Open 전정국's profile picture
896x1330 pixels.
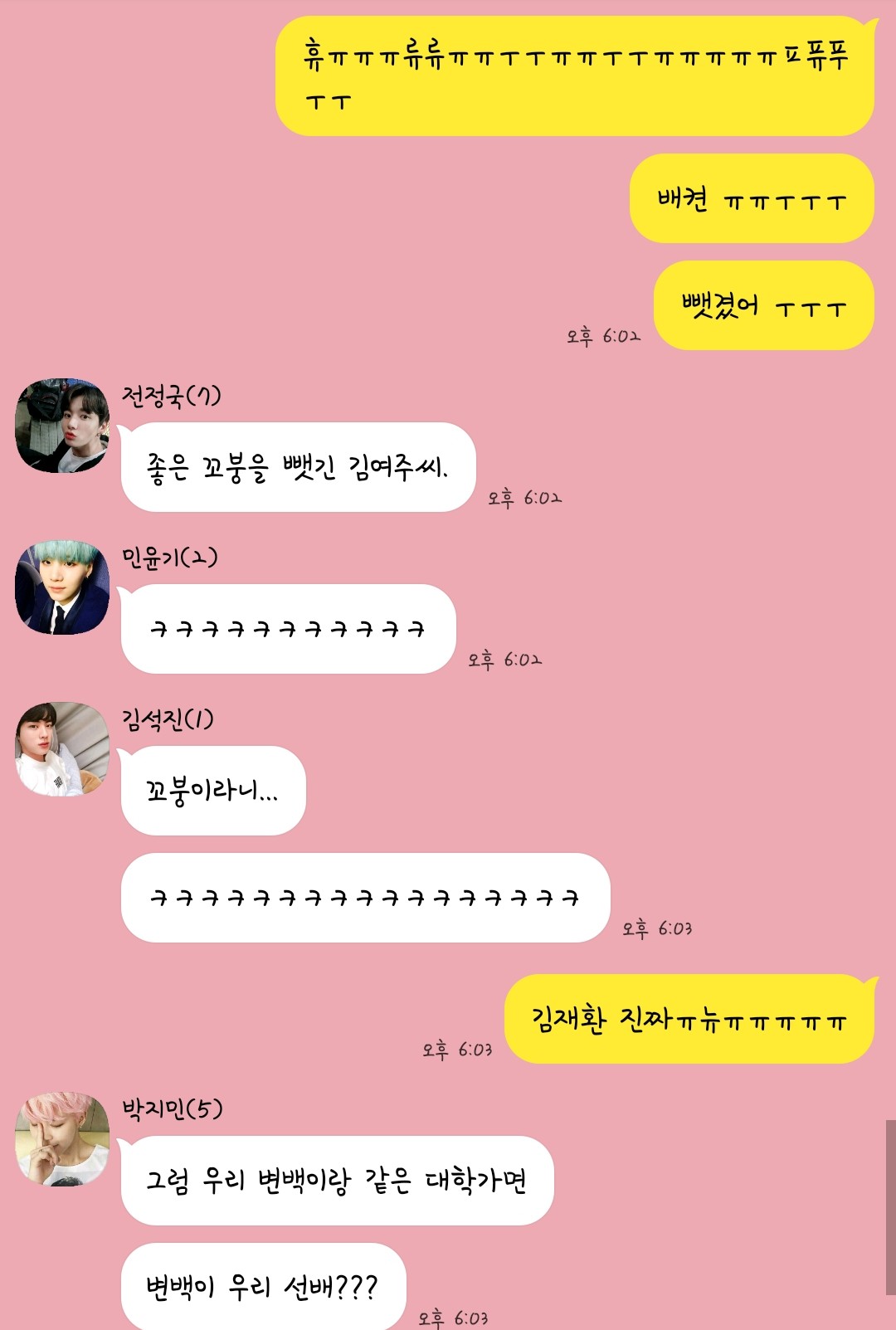[62, 426]
